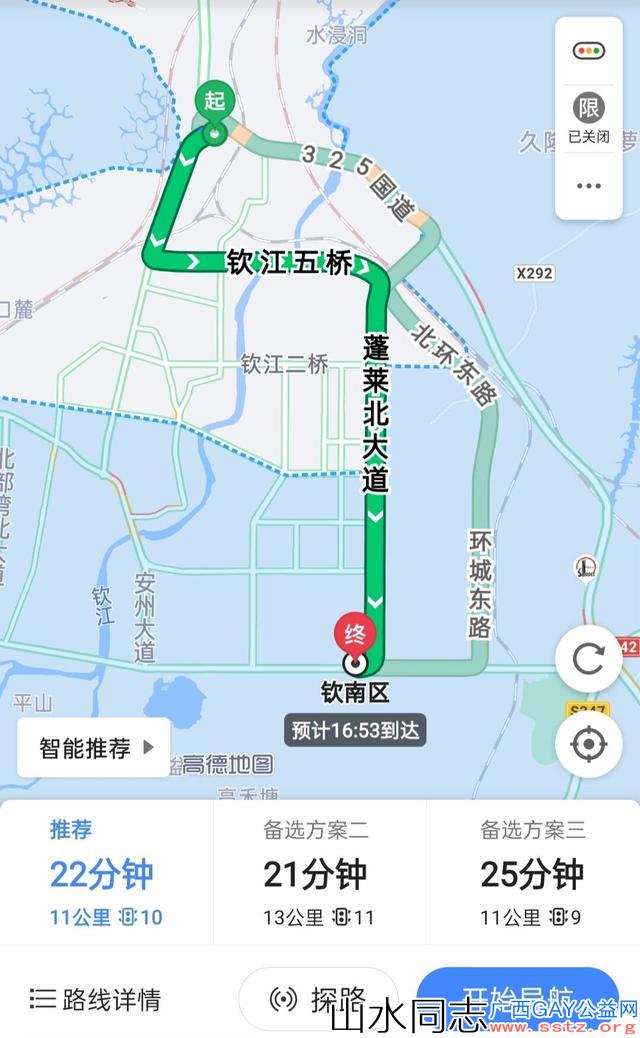Viewport: 640px width, 1038px height.
Task: Toggle the traffic light layer icon
Action: 588,51
